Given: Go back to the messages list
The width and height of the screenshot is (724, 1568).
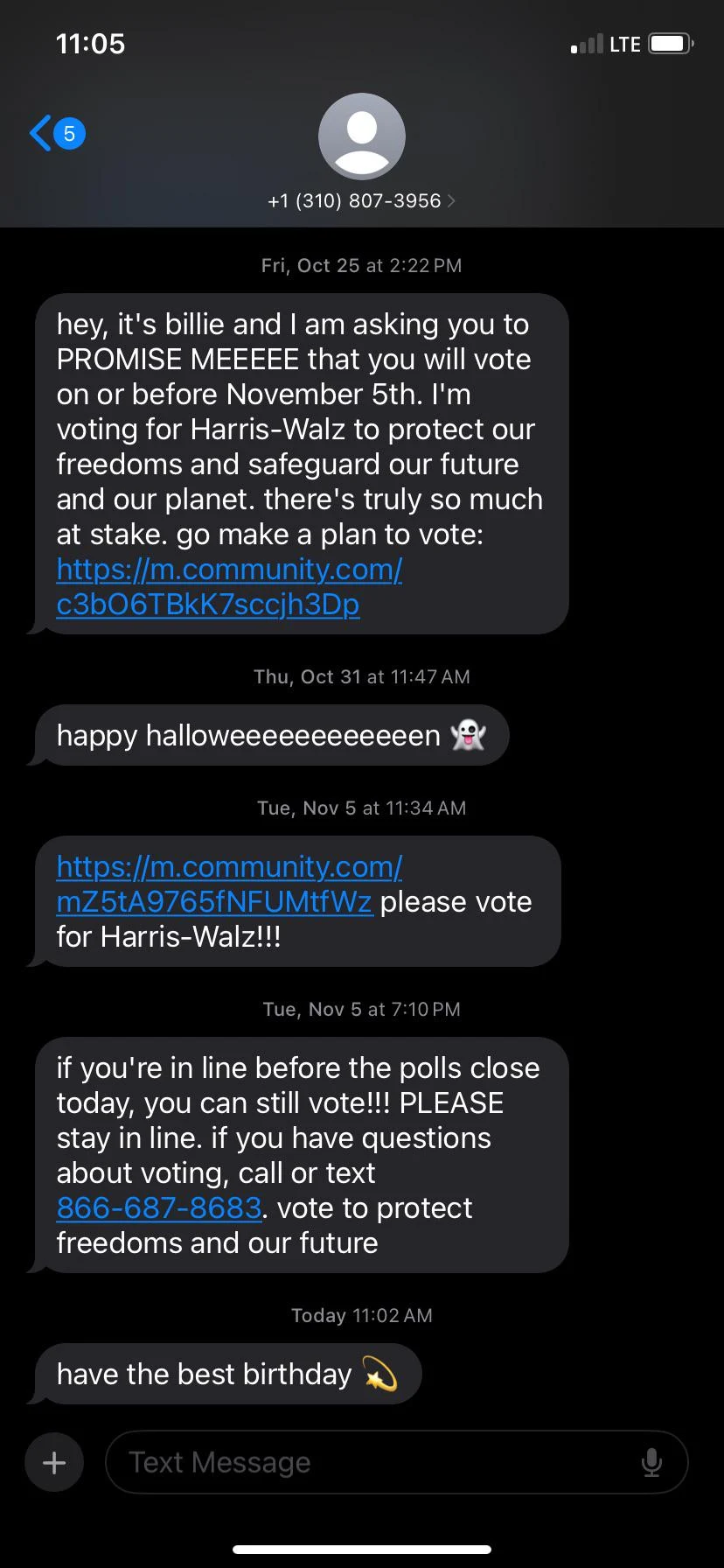Looking at the screenshot, I should click(54, 134).
